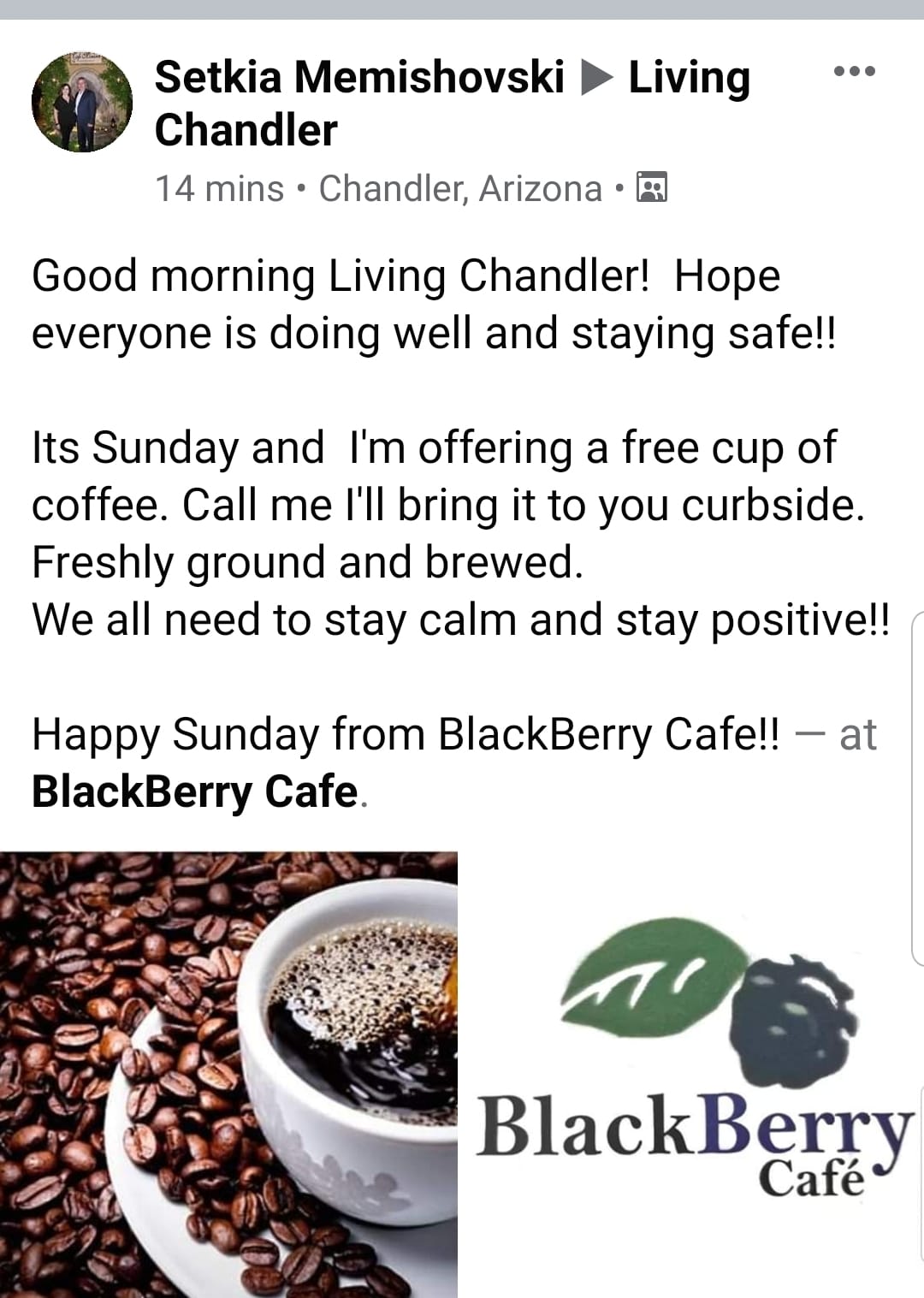Open the Chandler, Arizona location tag

pyautogui.click(x=460, y=189)
